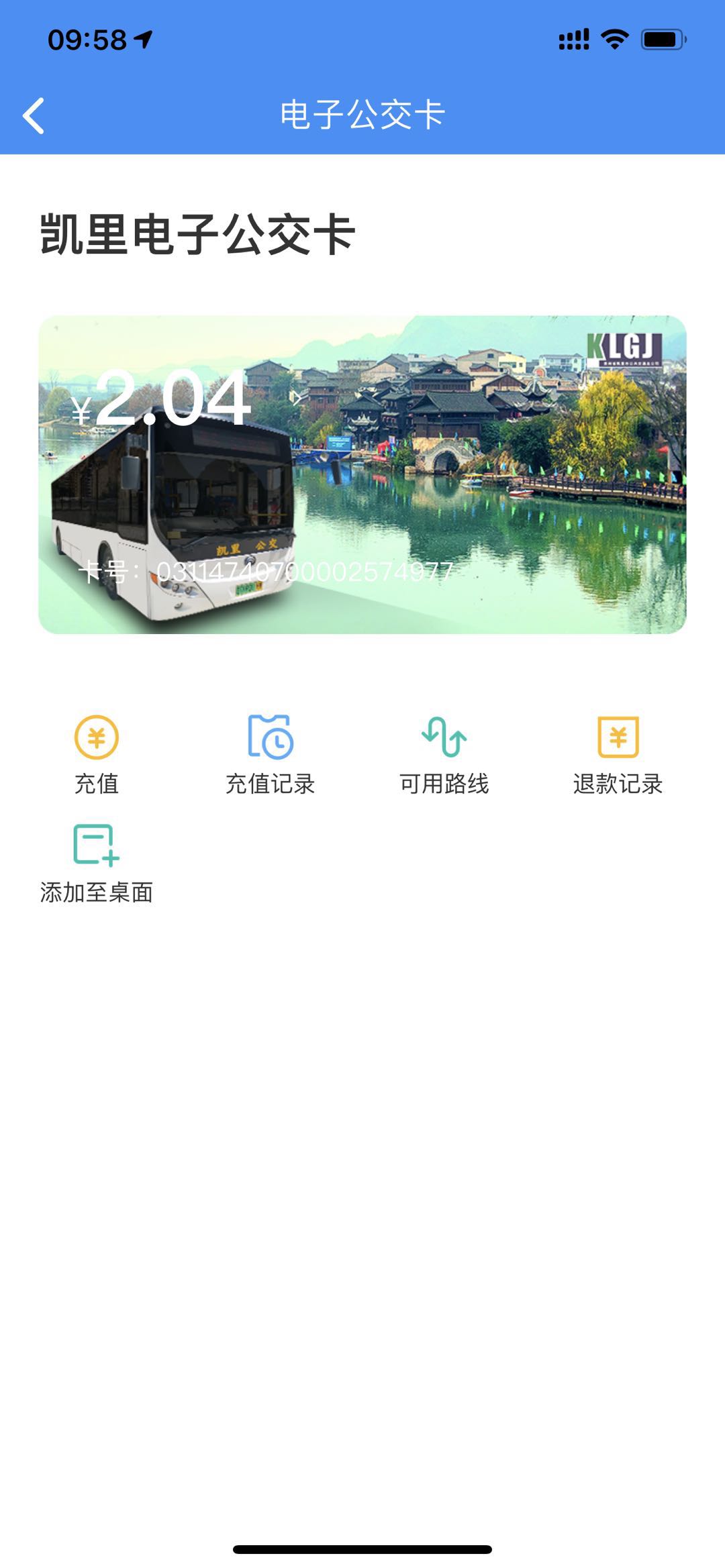Tap the battery indicator in the status bar
725x1568 pixels.
(x=661, y=40)
